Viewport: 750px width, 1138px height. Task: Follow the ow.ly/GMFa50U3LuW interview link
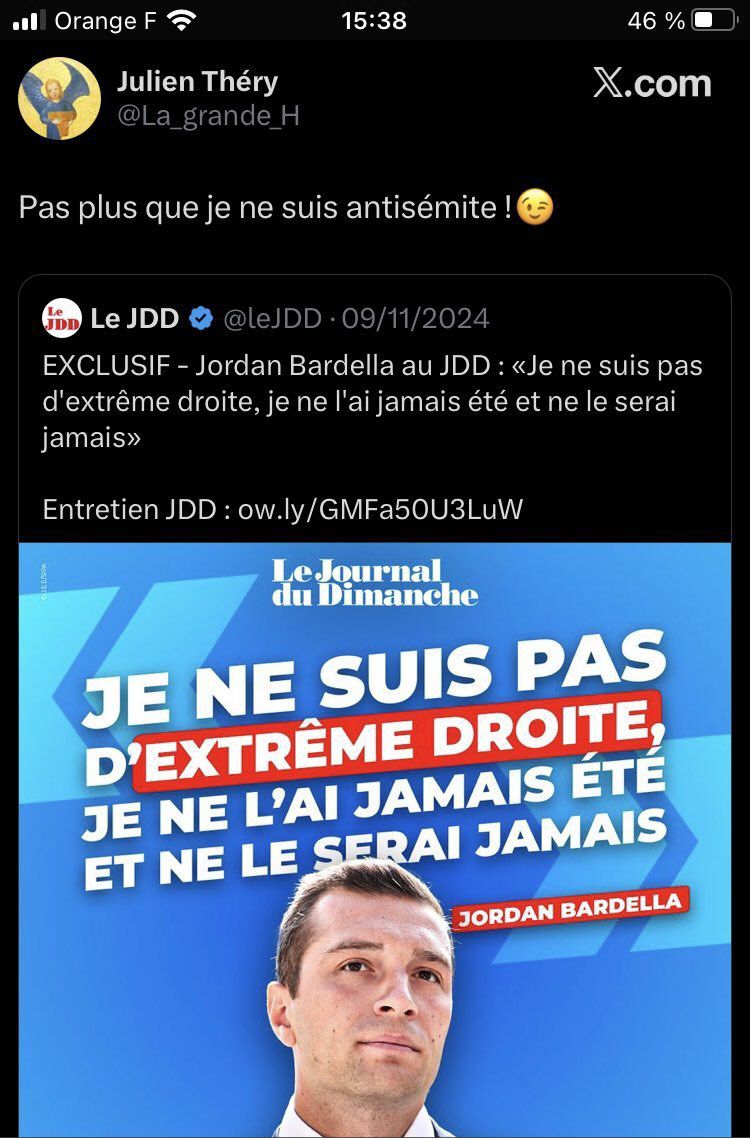[x=380, y=509]
